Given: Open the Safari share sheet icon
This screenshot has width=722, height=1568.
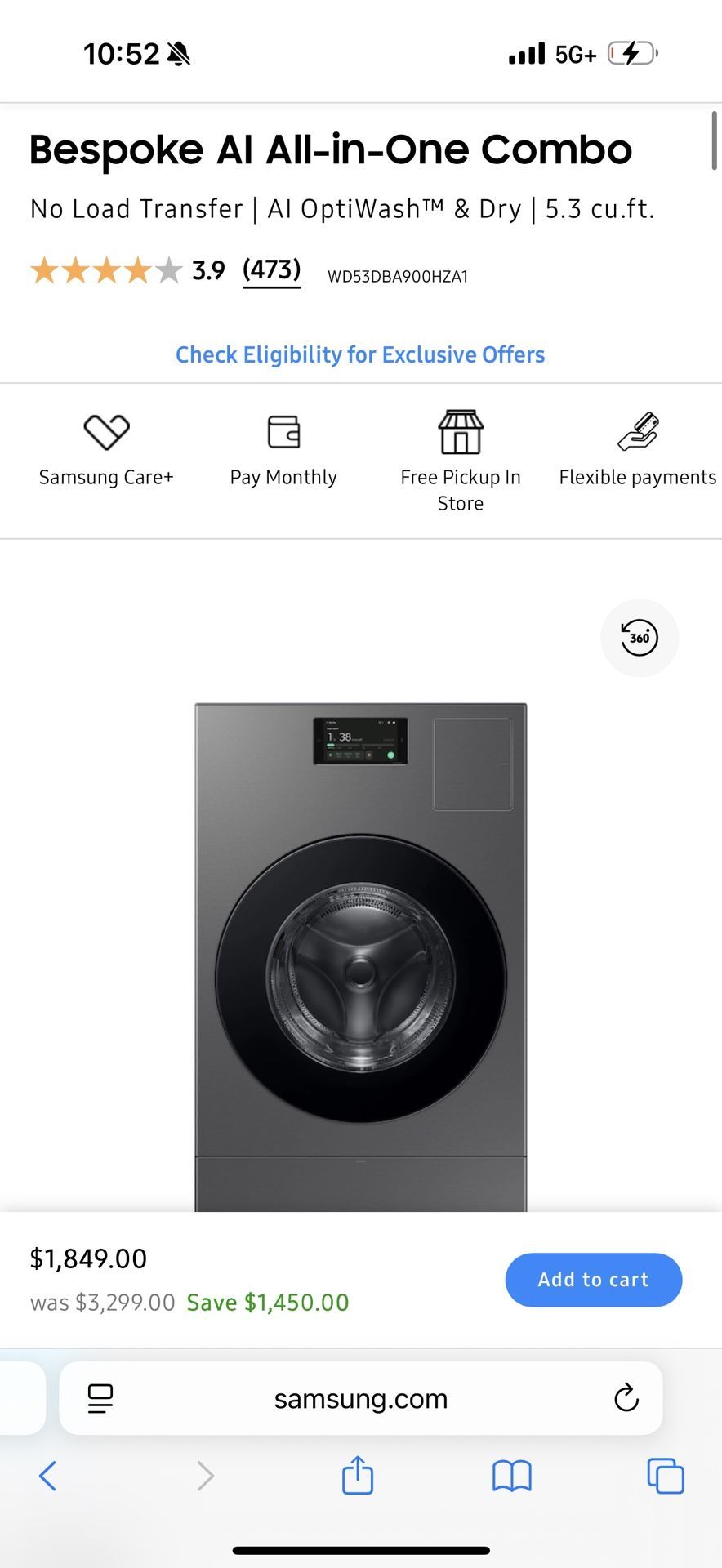Looking at the screenshot, I should click(357, 1476).
